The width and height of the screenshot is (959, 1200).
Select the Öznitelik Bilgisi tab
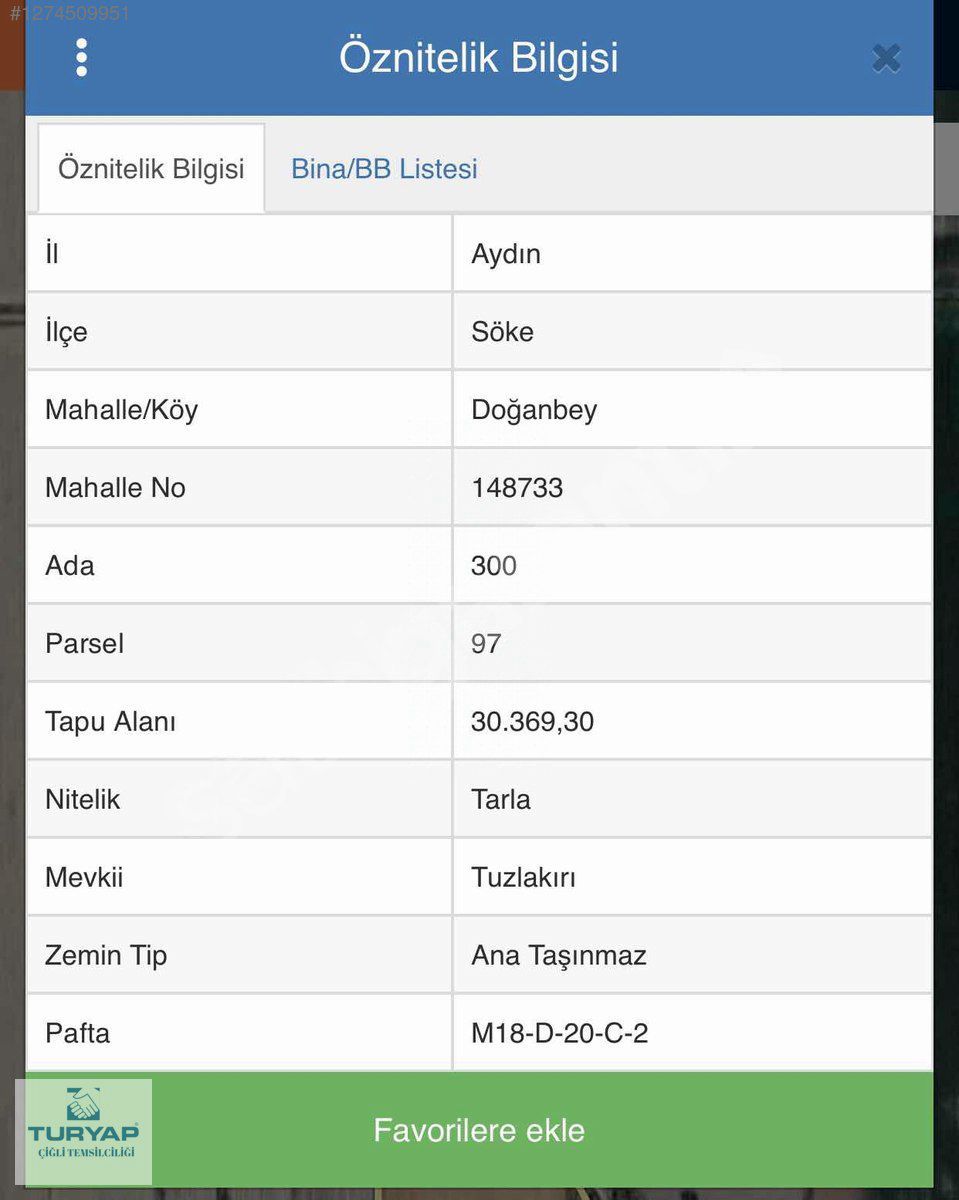click(151, 169)
